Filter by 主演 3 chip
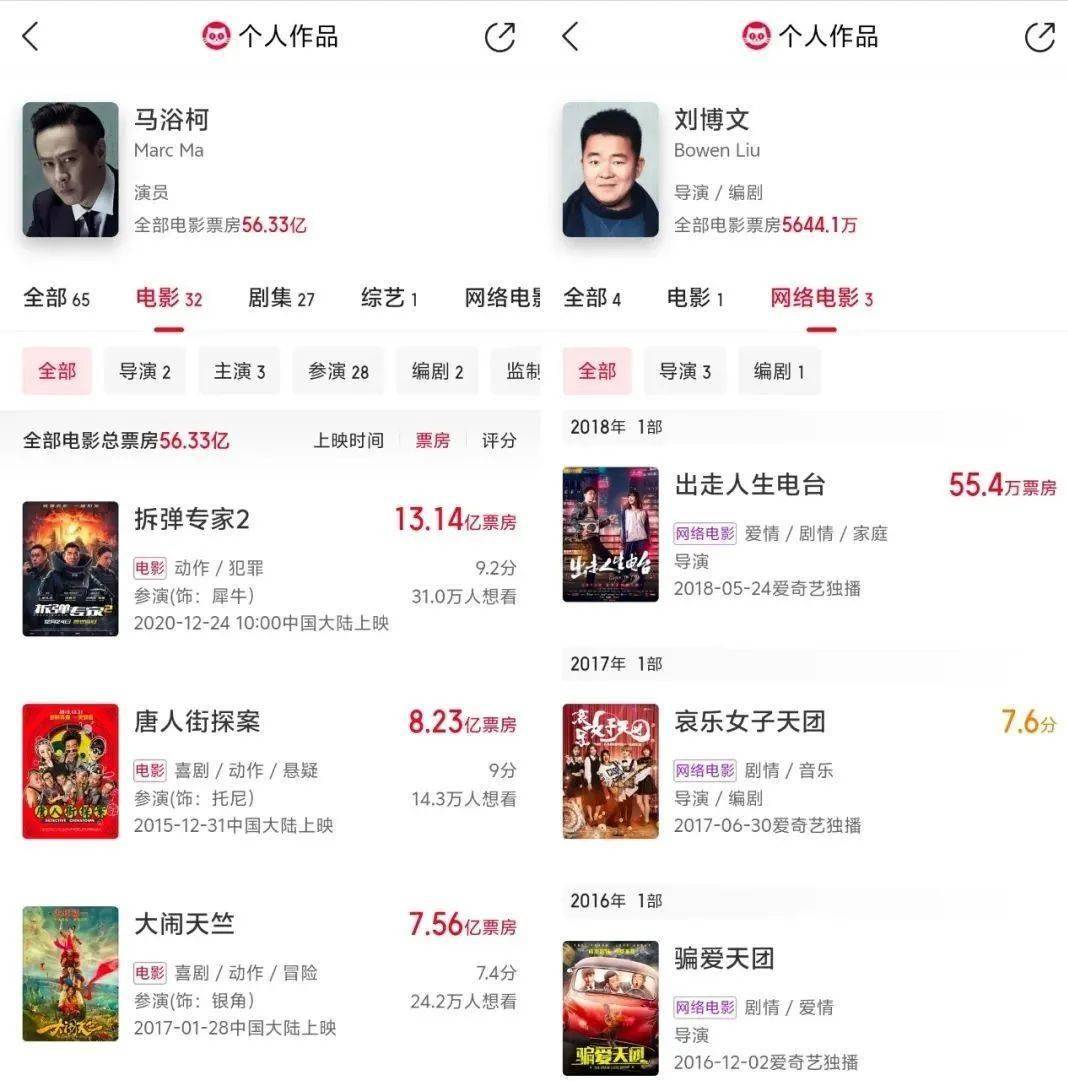 click(239, 371)
